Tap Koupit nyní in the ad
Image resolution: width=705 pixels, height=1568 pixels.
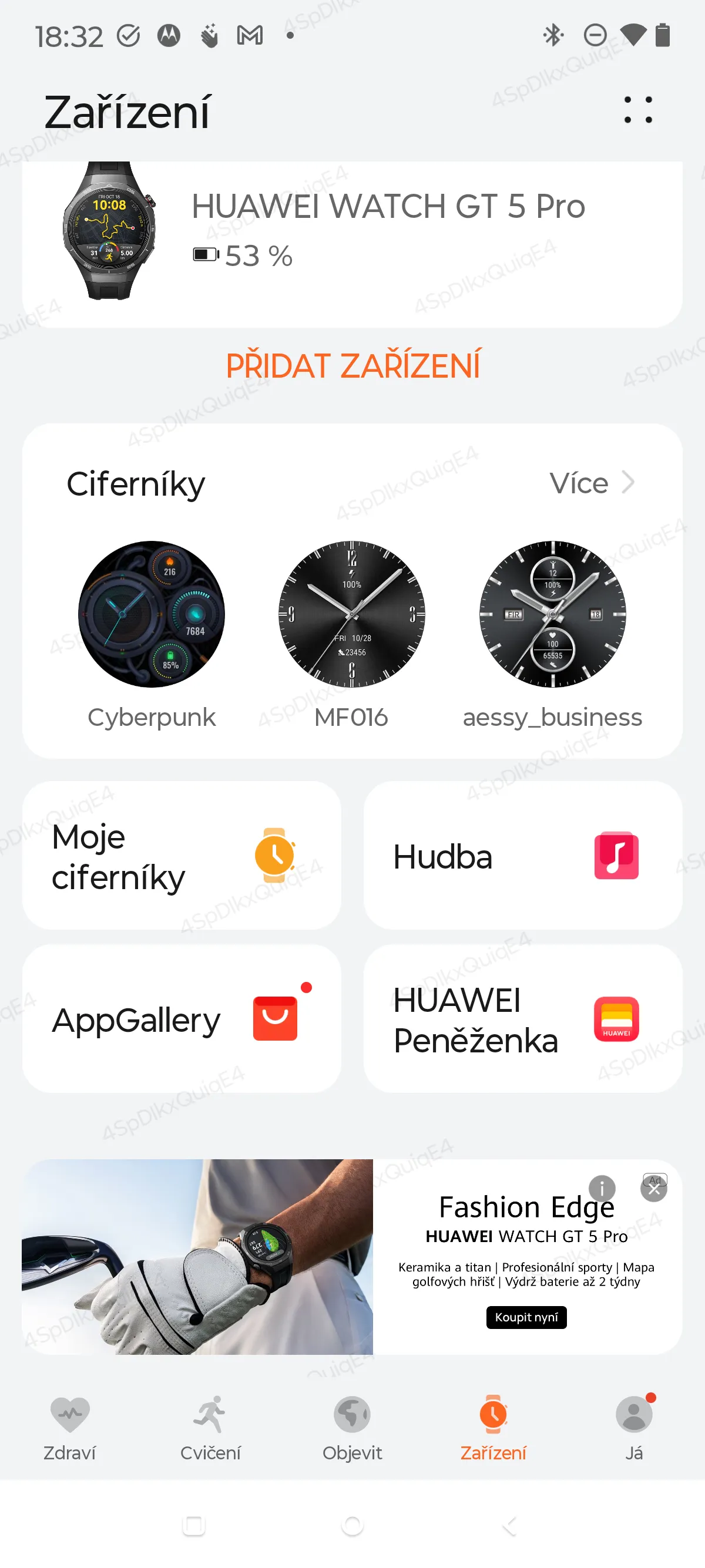pyautogui.click(x=526, y=1317)
